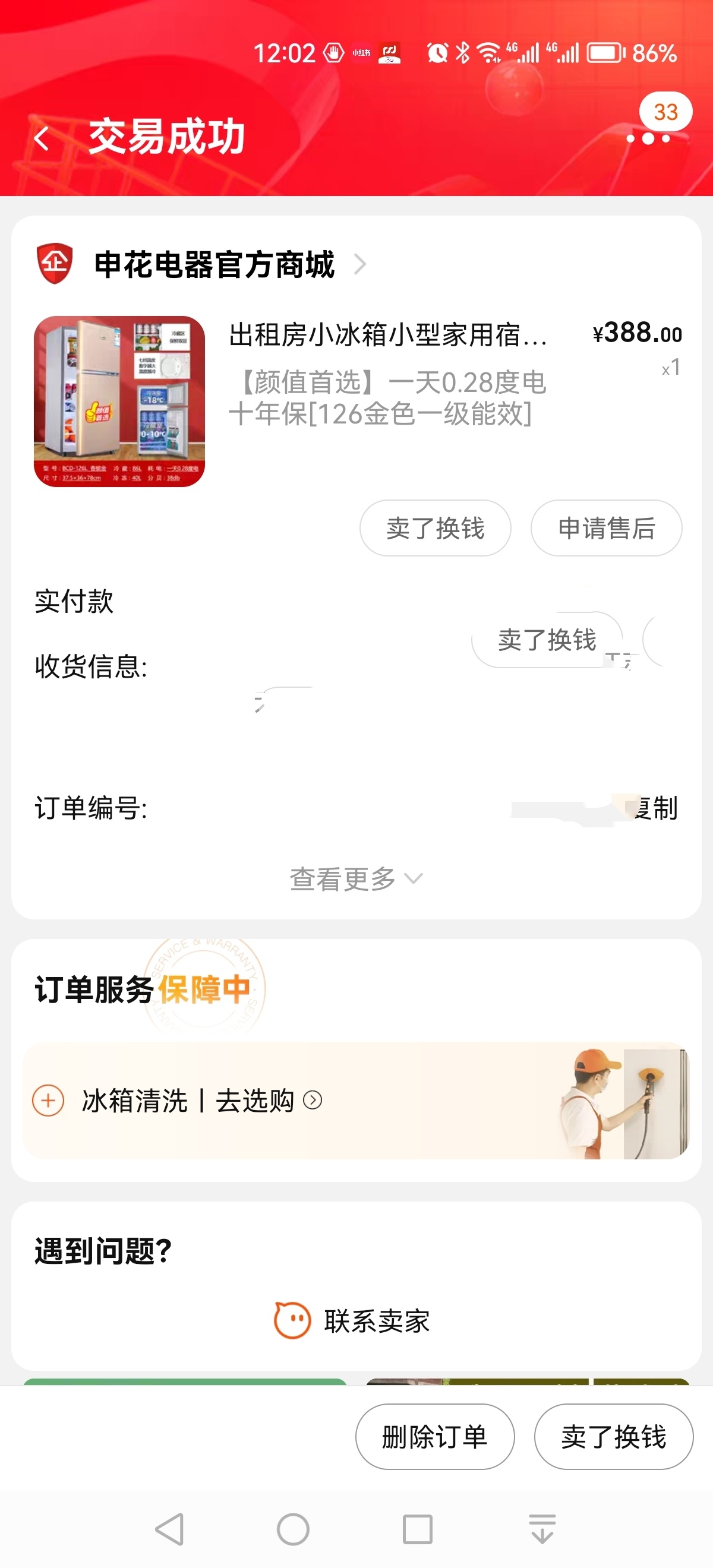The width and height of the screenshot is (713, 1568).
Task: Tap 卖了换钱 under the product
Action: (x=435, y=529)
